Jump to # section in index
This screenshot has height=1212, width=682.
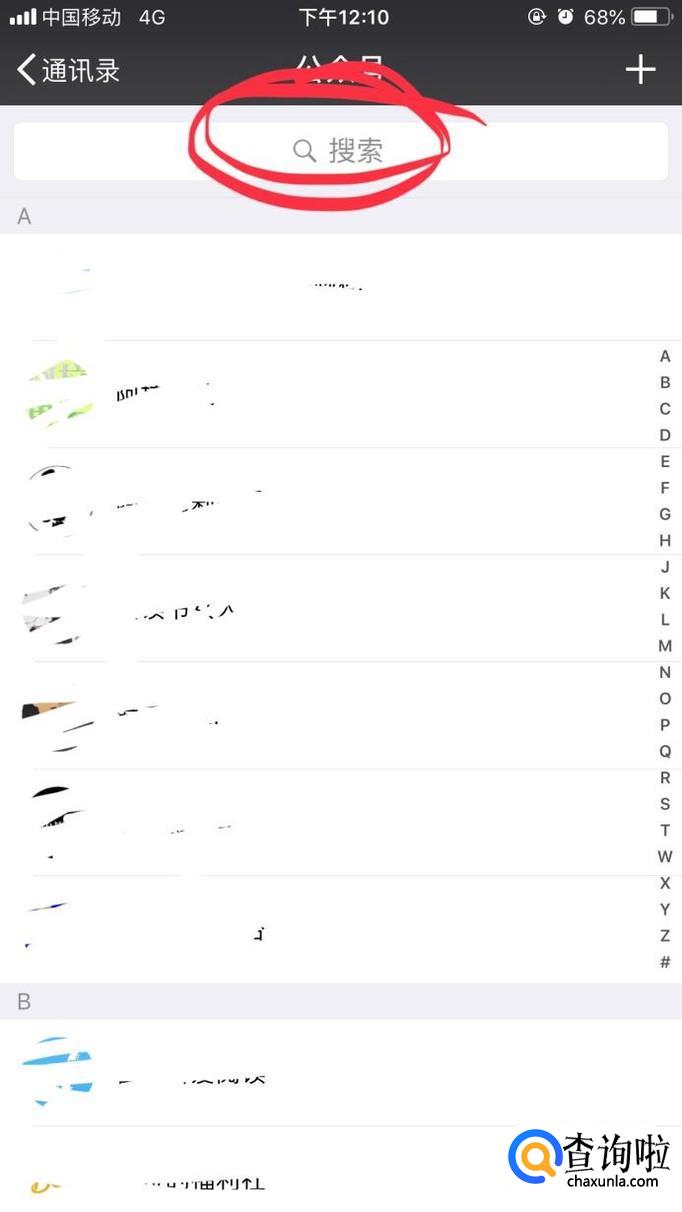tap(665, 962)
